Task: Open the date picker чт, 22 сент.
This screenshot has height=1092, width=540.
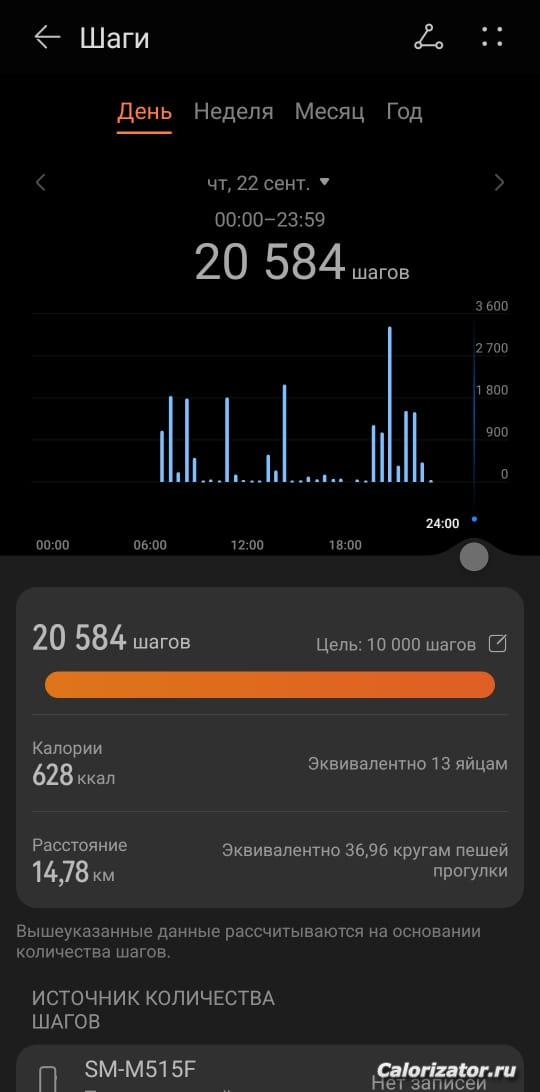Action: [268, 183]
